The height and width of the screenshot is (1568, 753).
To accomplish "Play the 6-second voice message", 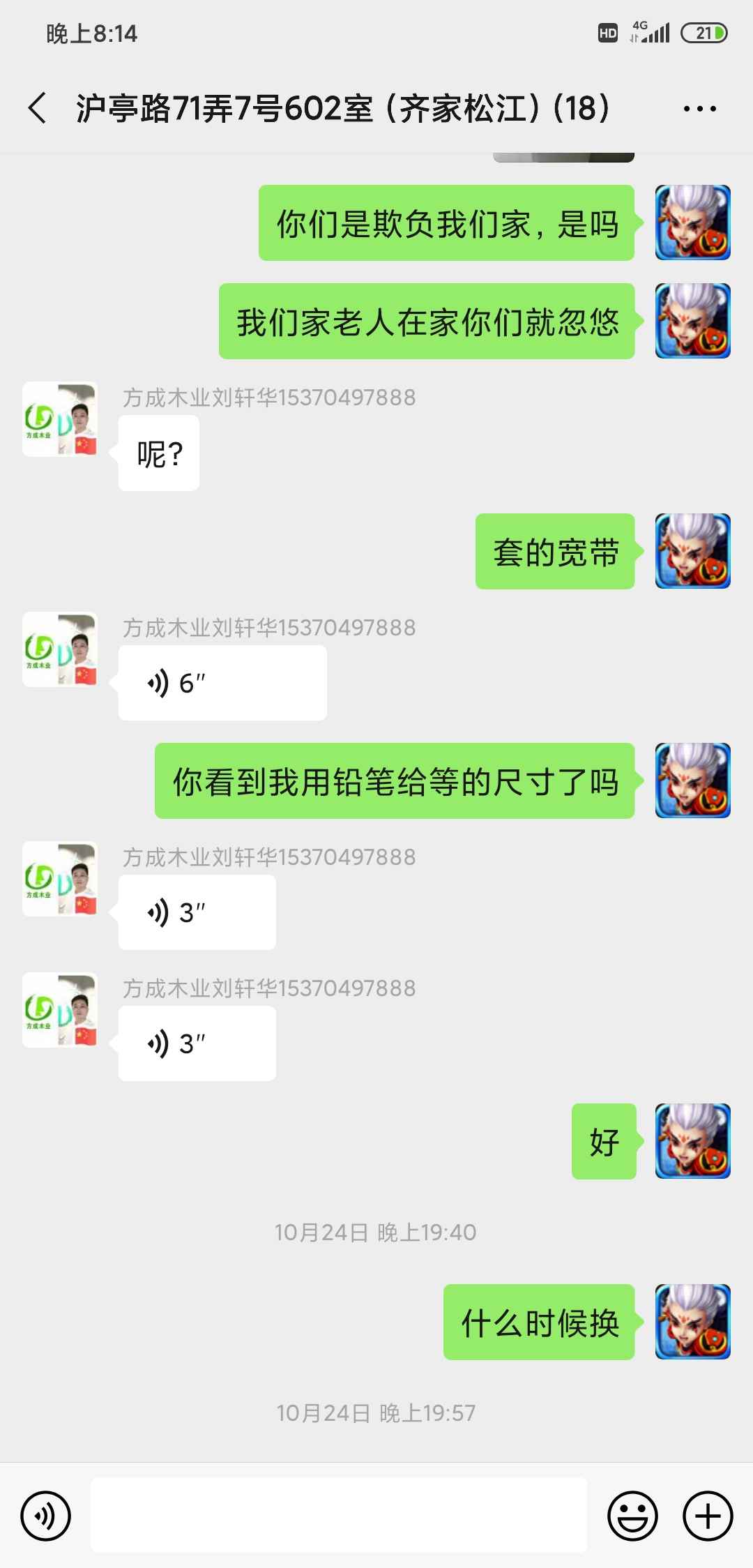I will 222,683.
